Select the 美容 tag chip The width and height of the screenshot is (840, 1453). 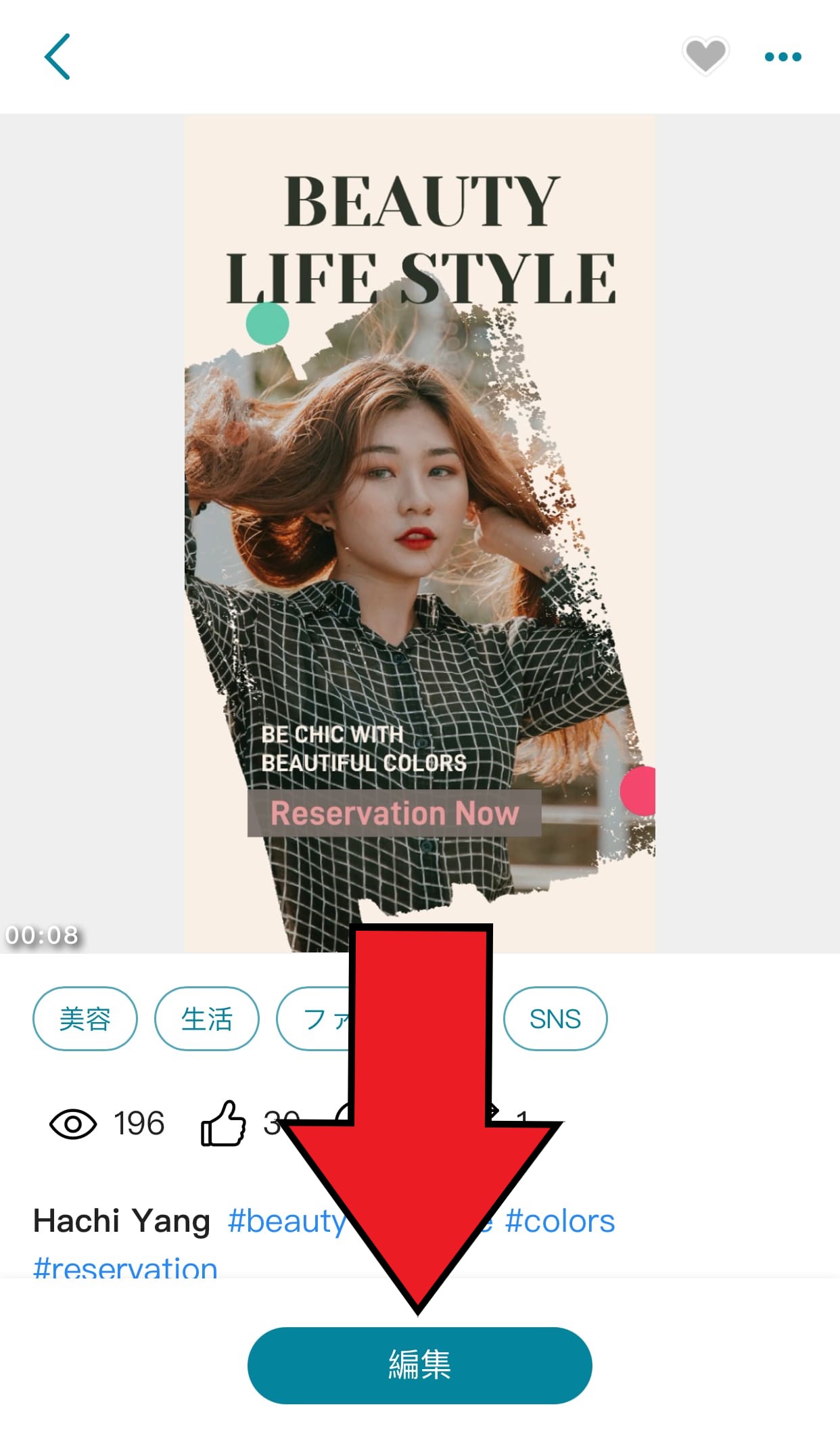[85, 1019]
